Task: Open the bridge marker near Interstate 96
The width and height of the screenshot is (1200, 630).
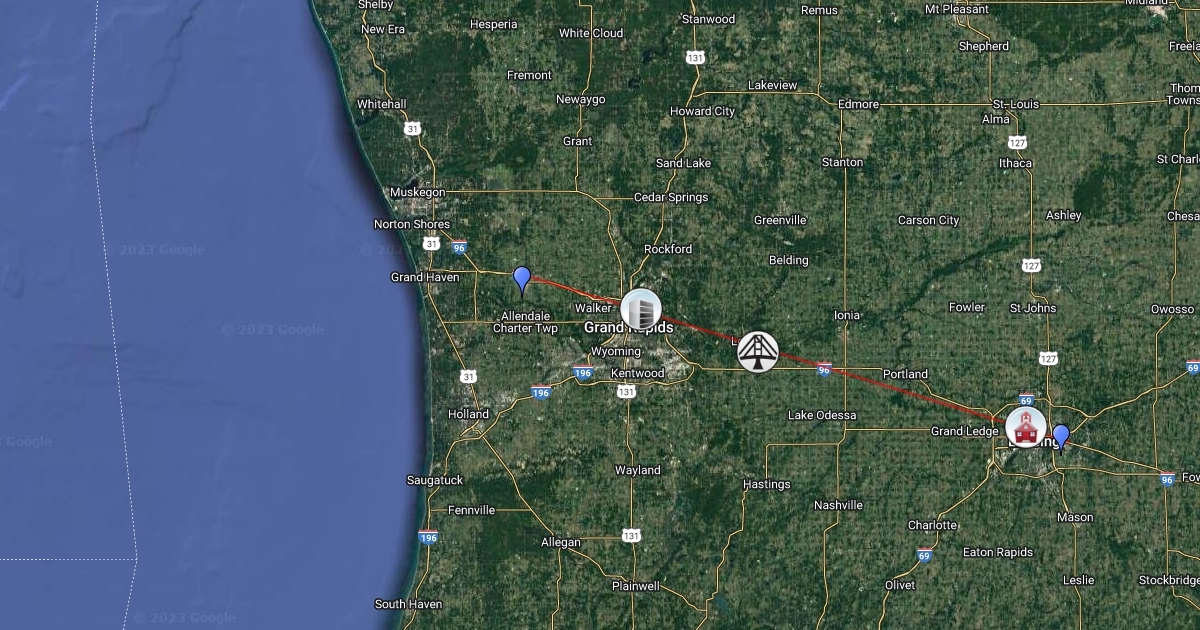Action: click(x=758, y=351)
